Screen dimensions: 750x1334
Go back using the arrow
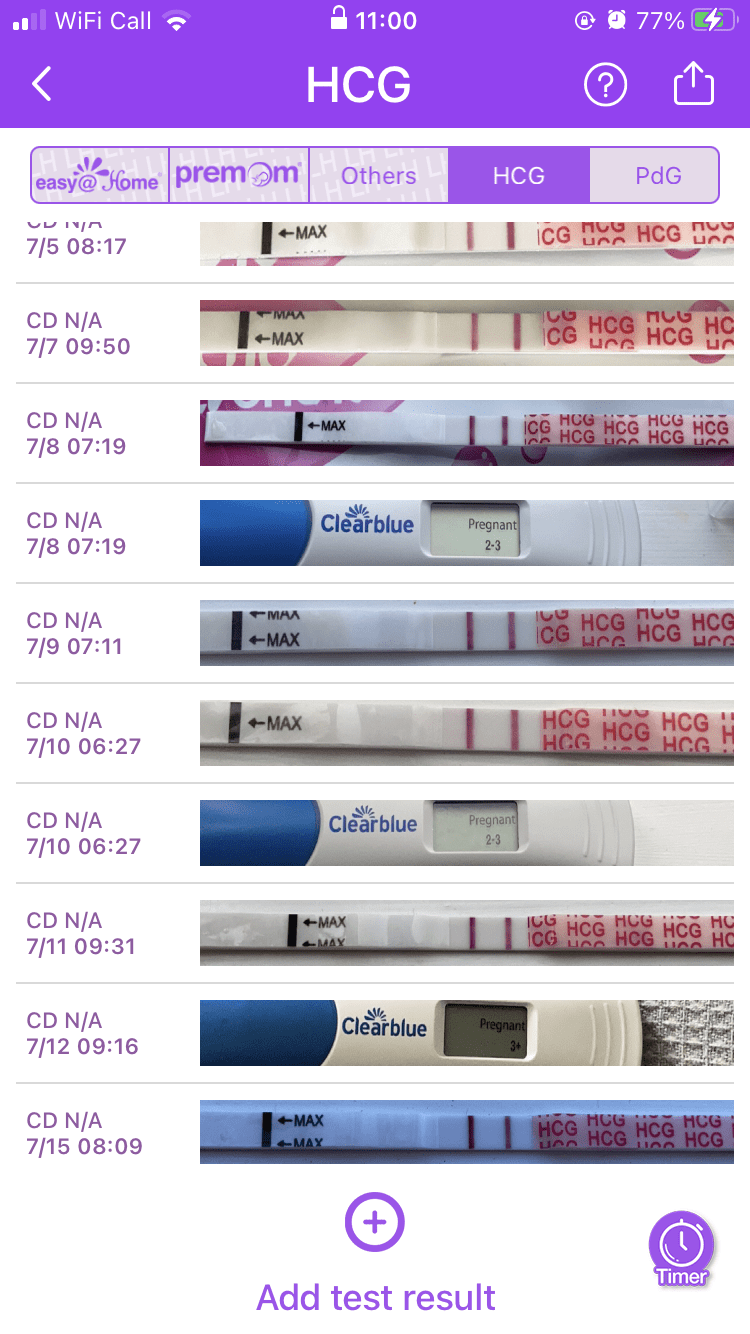coord(41,85)
